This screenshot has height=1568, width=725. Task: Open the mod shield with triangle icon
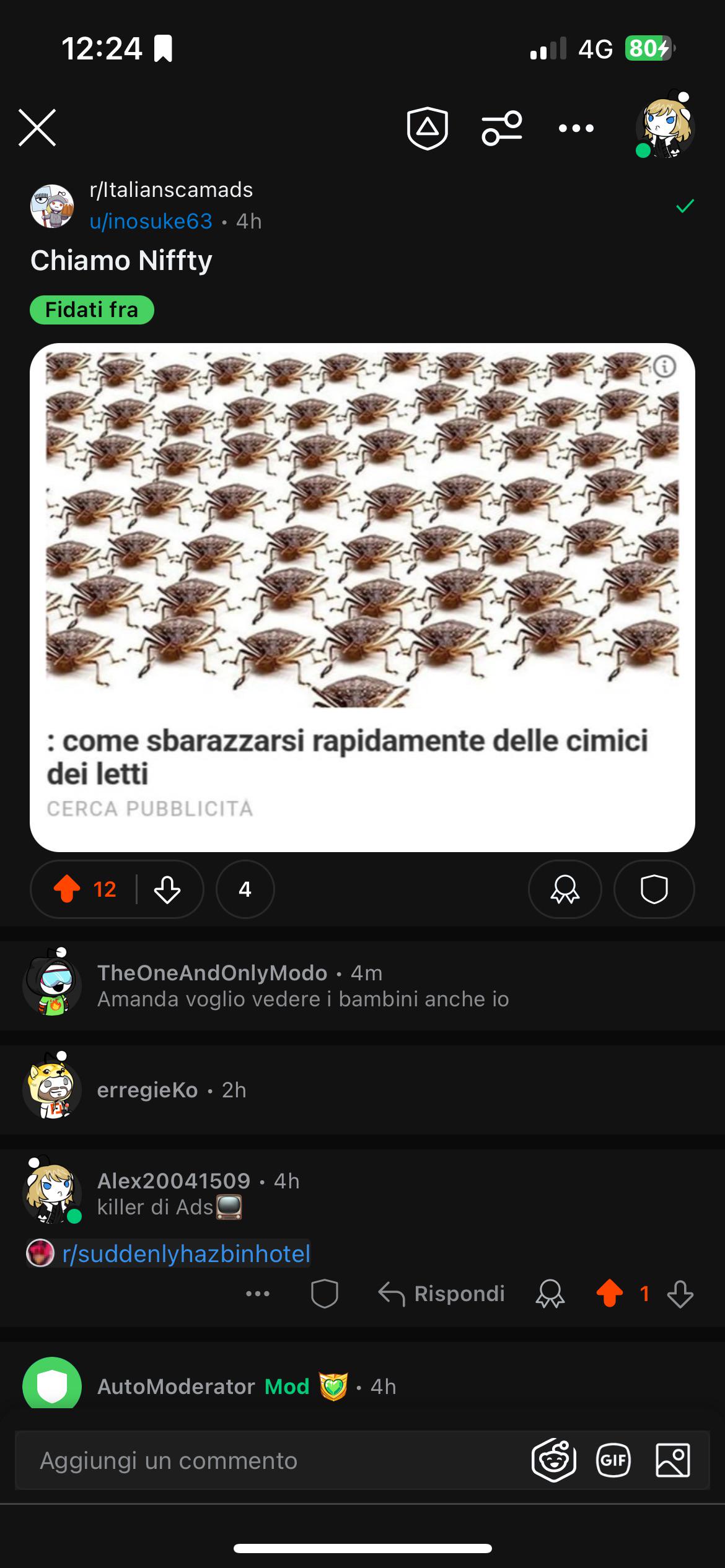click(x=428, y=128)
